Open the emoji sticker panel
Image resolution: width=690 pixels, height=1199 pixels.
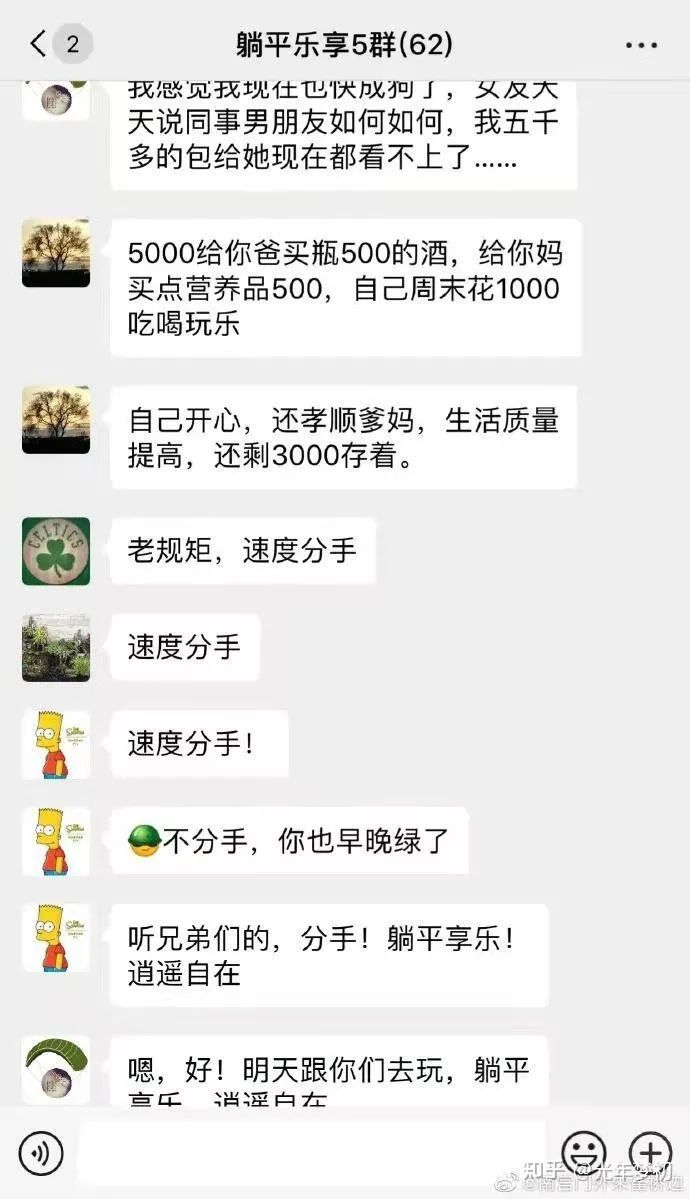[x=584, y=1153]
